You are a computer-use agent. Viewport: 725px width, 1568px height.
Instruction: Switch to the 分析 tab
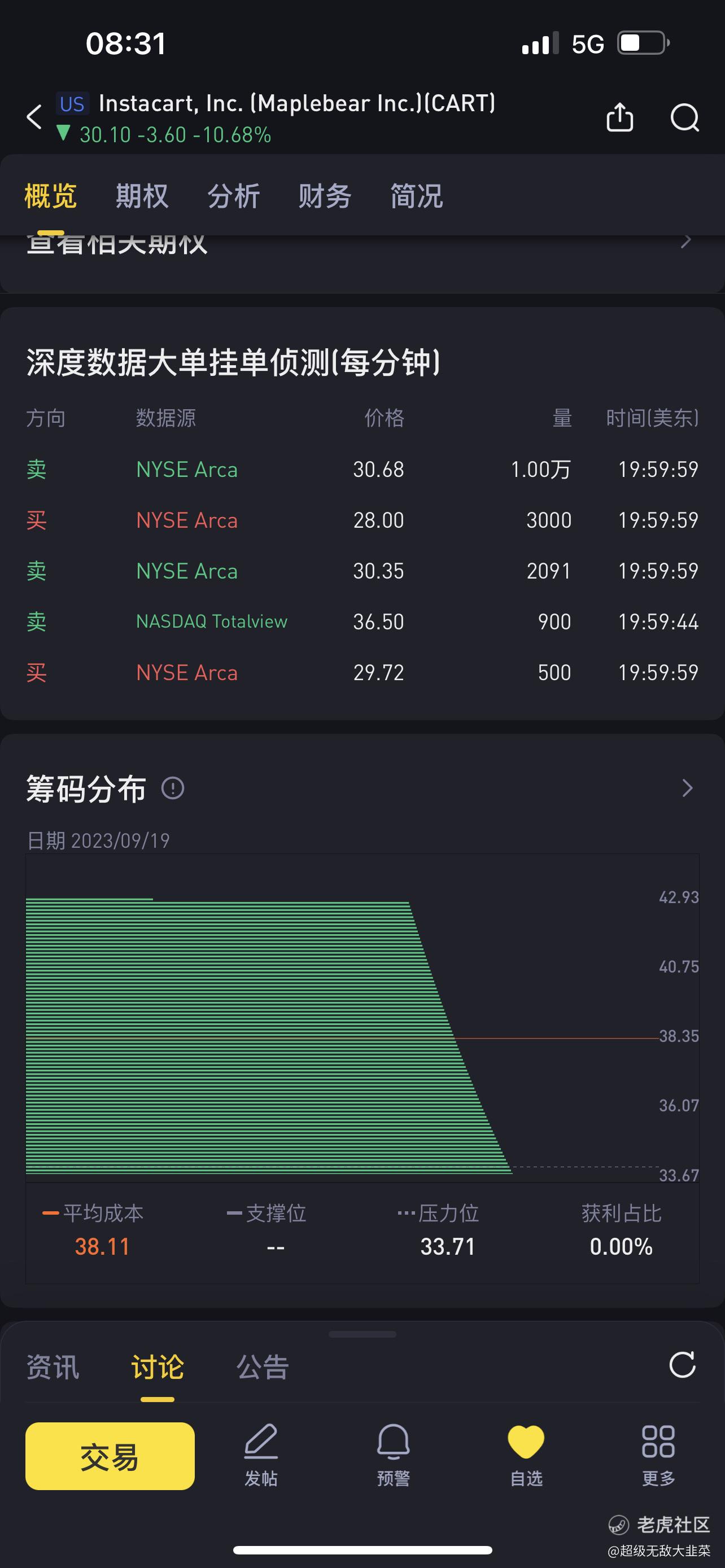tap(234, 196)
